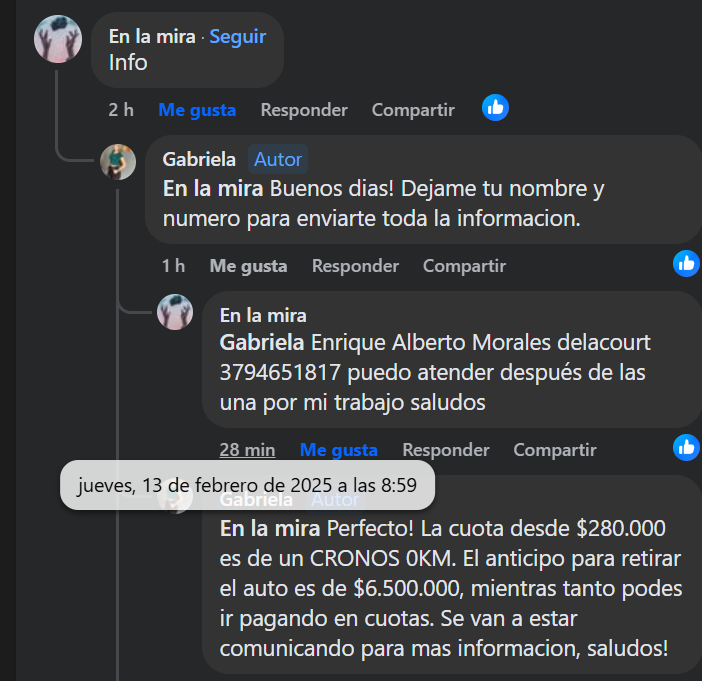
Task: Open the 2 h timestamp of the 'Info' comment
Action: click(x=121, y=110)
